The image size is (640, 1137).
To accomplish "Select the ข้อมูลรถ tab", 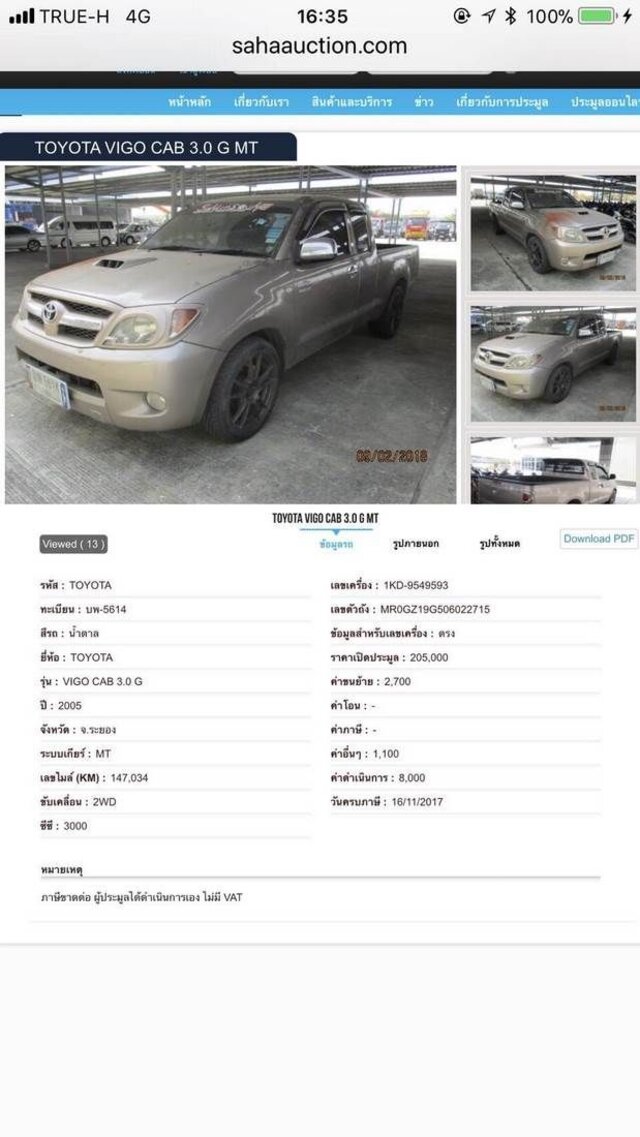I will (x=336, y=544).
